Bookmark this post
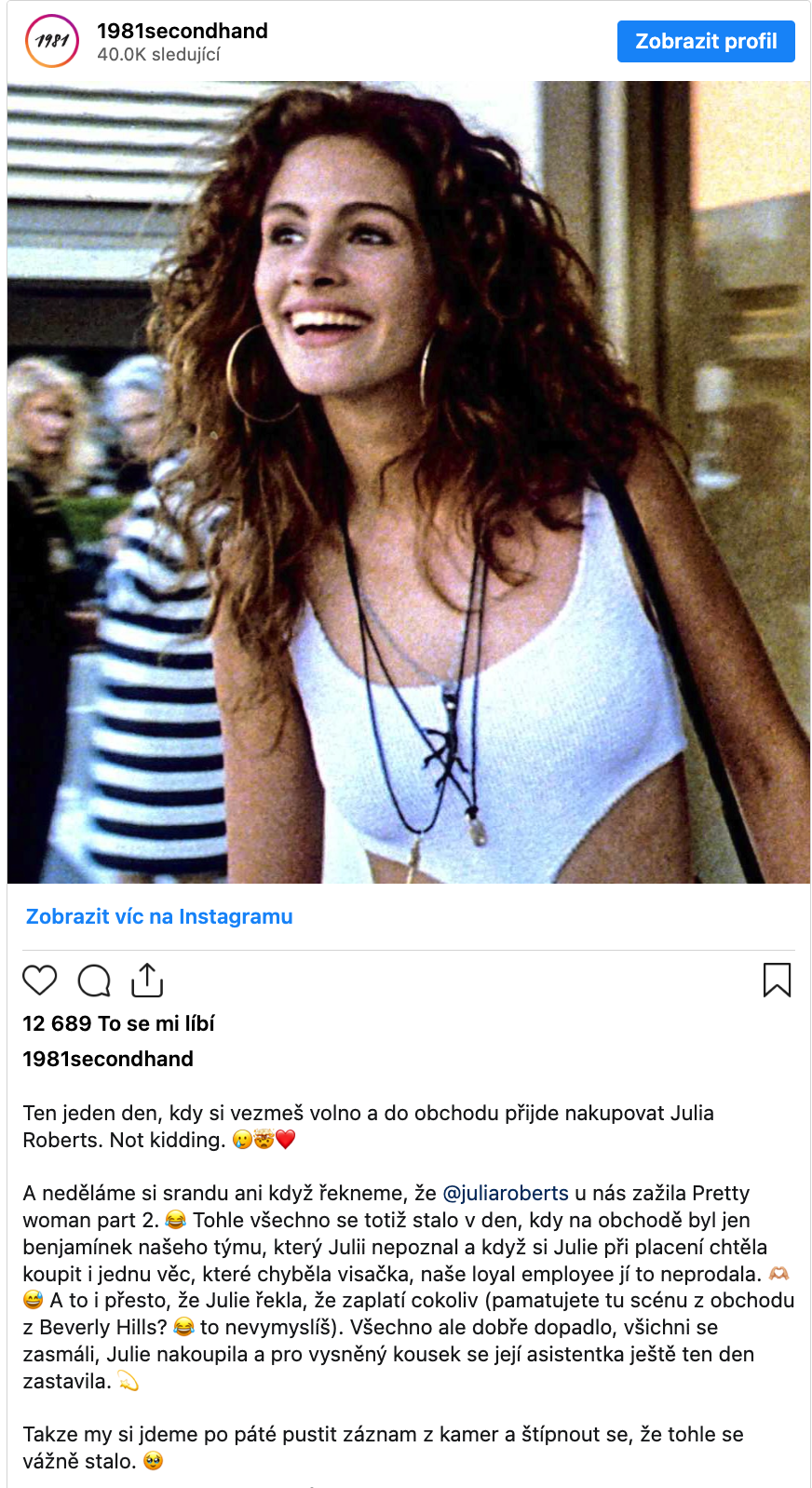812x1488 pixels. 777,981
